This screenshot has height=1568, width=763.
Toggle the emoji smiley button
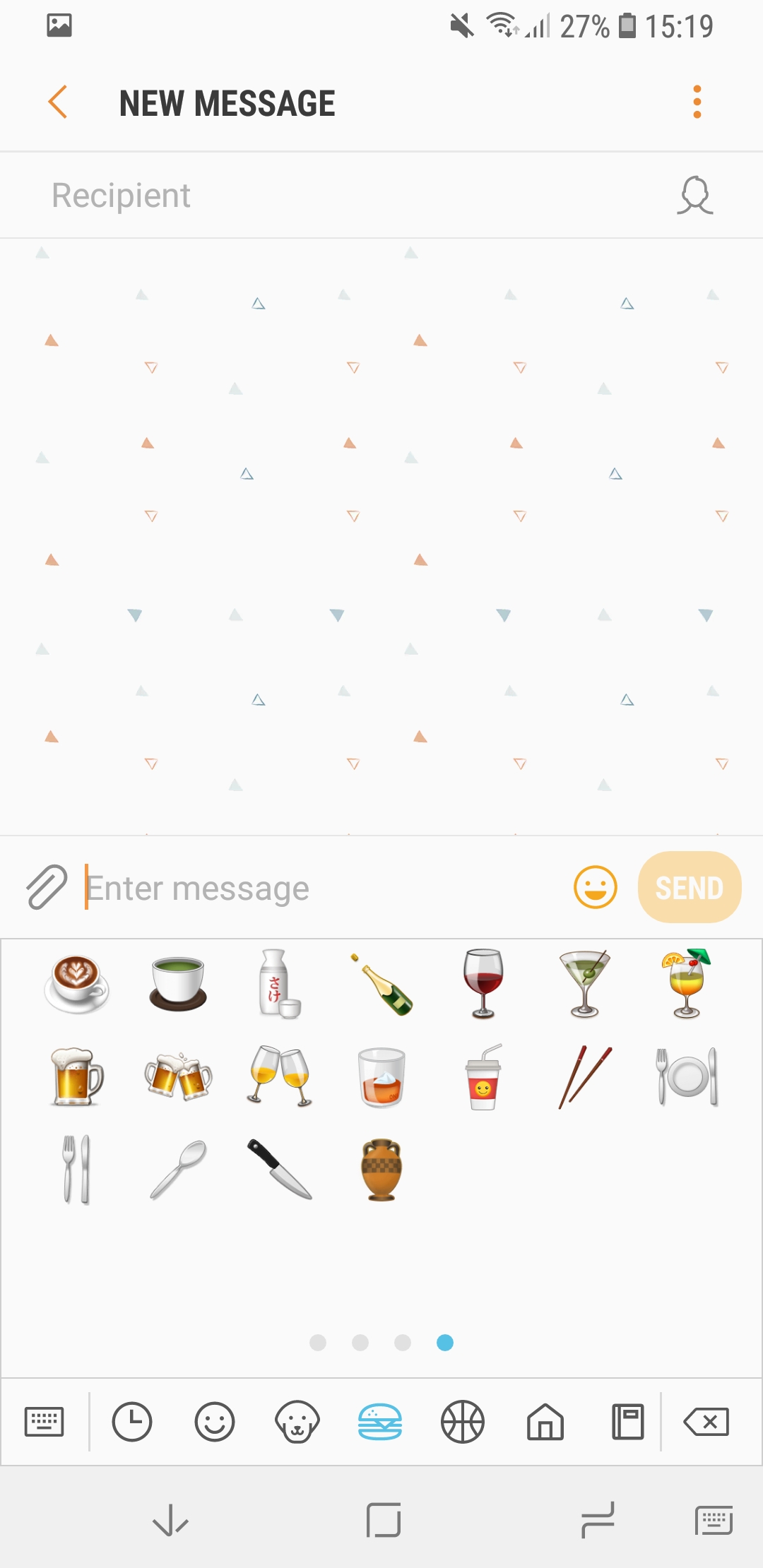pos(595,887)
